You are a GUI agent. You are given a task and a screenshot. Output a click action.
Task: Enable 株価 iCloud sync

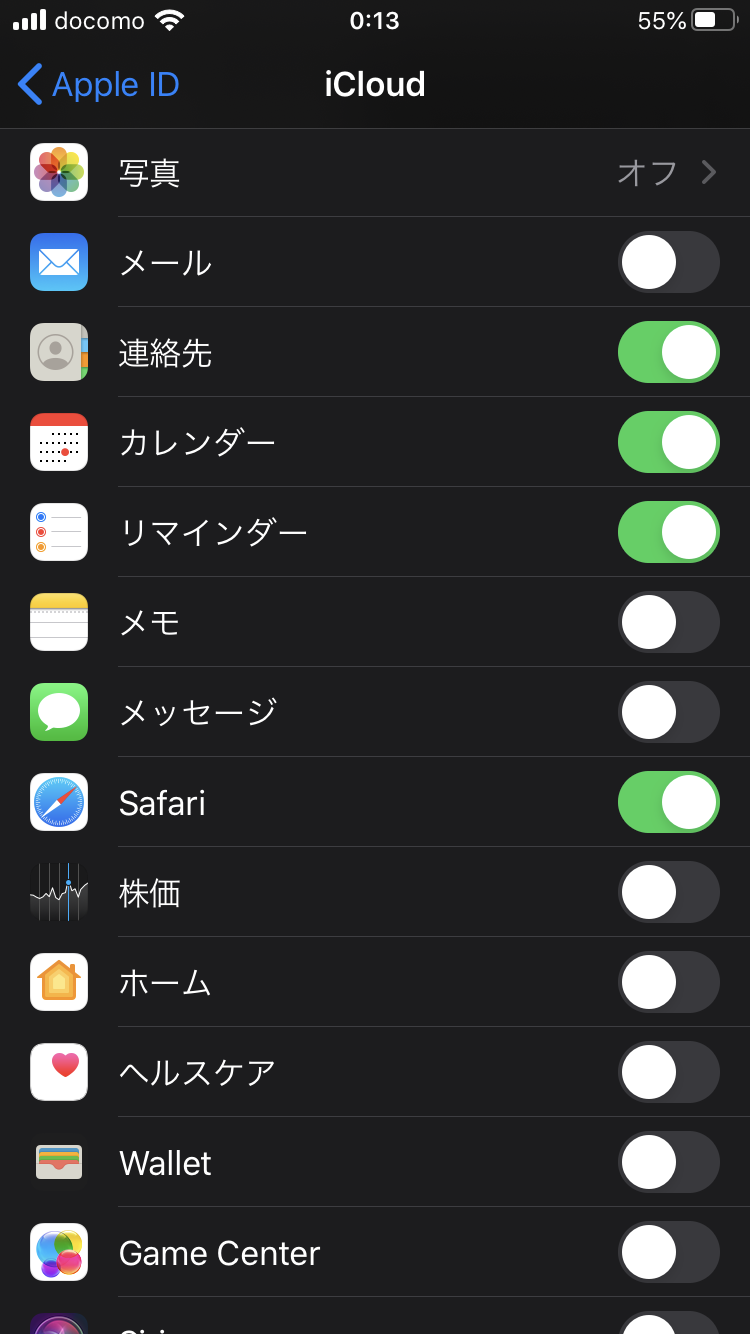coord(668,892)
